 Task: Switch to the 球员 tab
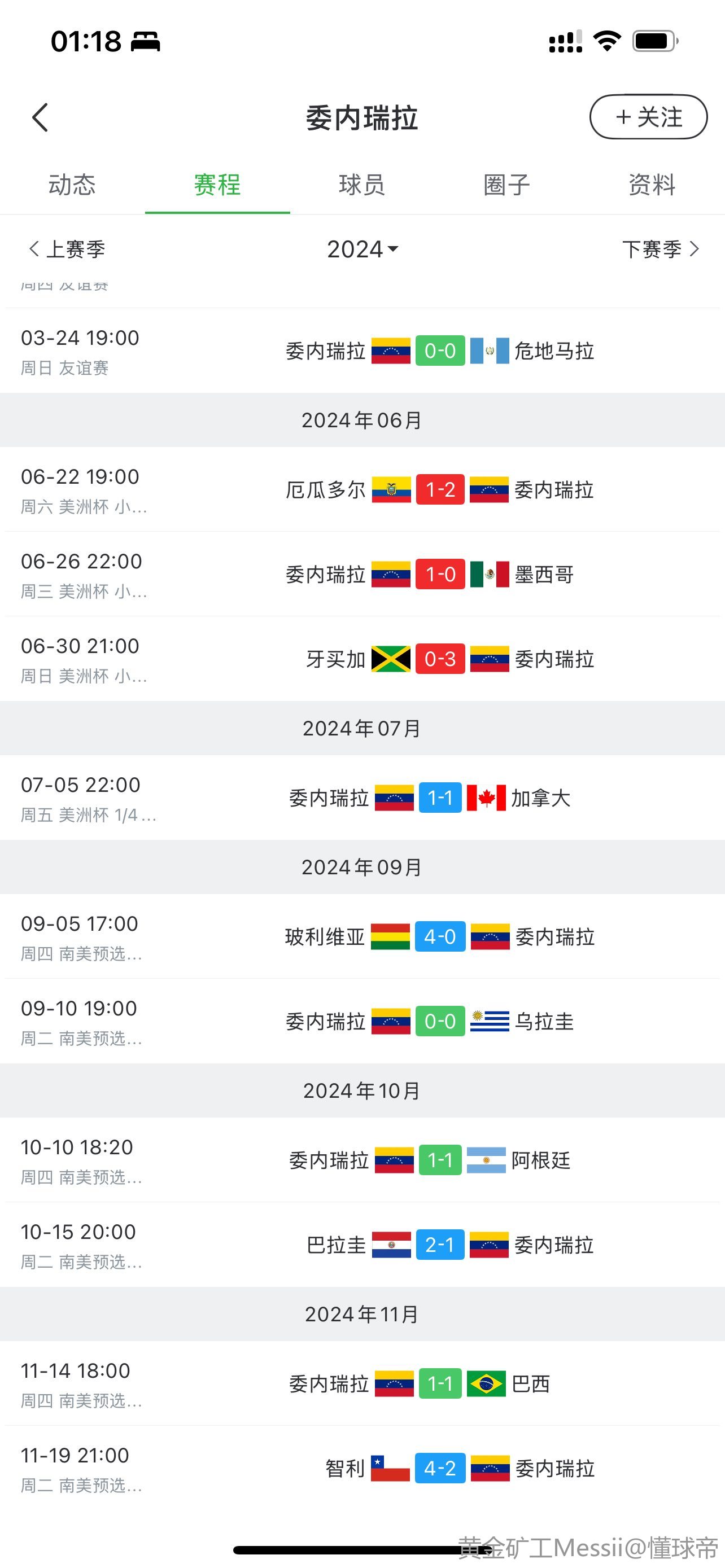[x=362, y=185]
